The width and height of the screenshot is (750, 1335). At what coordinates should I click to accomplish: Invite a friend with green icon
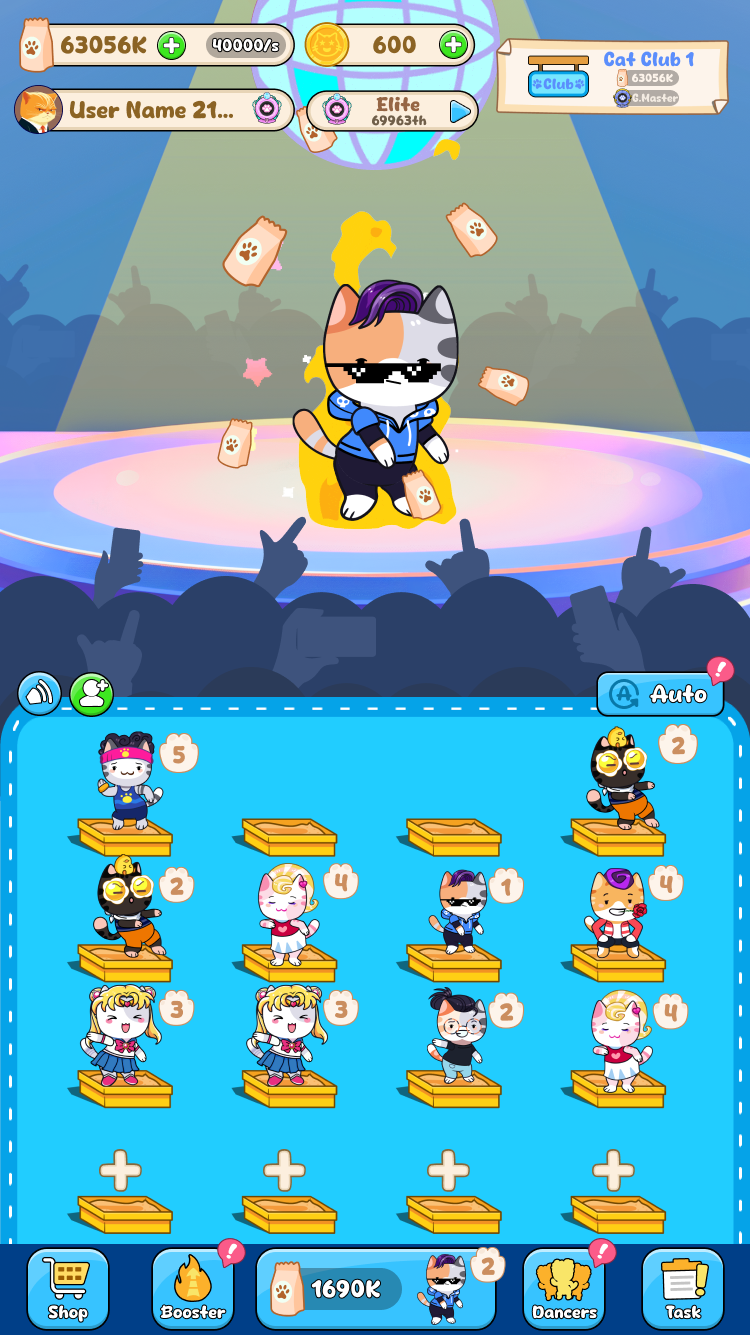click(91, 693)
